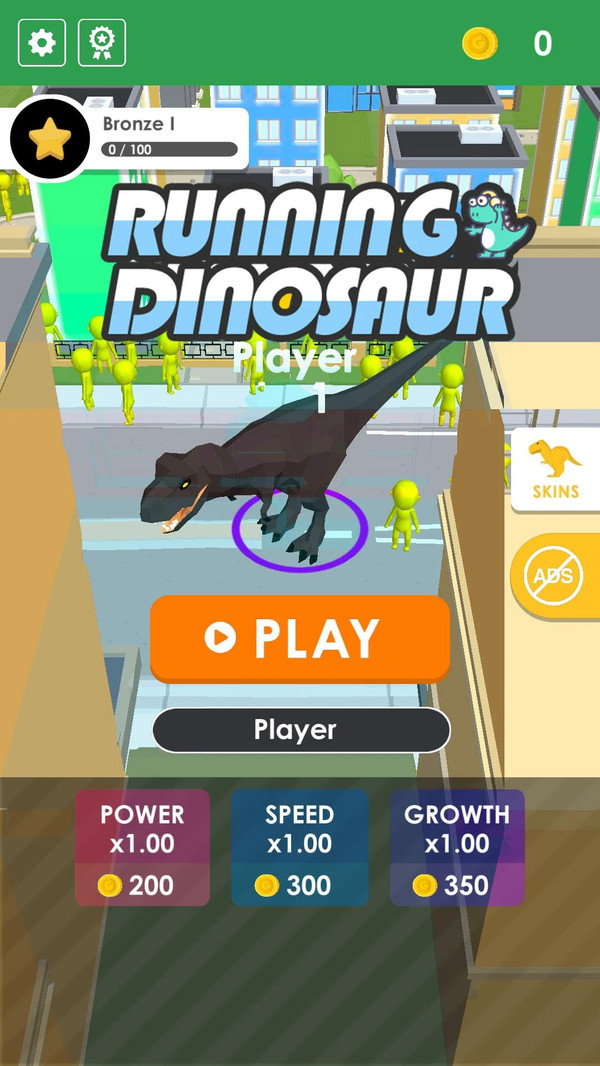Start the game with PLAY
Image resolution: width=600 pixels, height=1066 pixels.
(x=300, y=638)
